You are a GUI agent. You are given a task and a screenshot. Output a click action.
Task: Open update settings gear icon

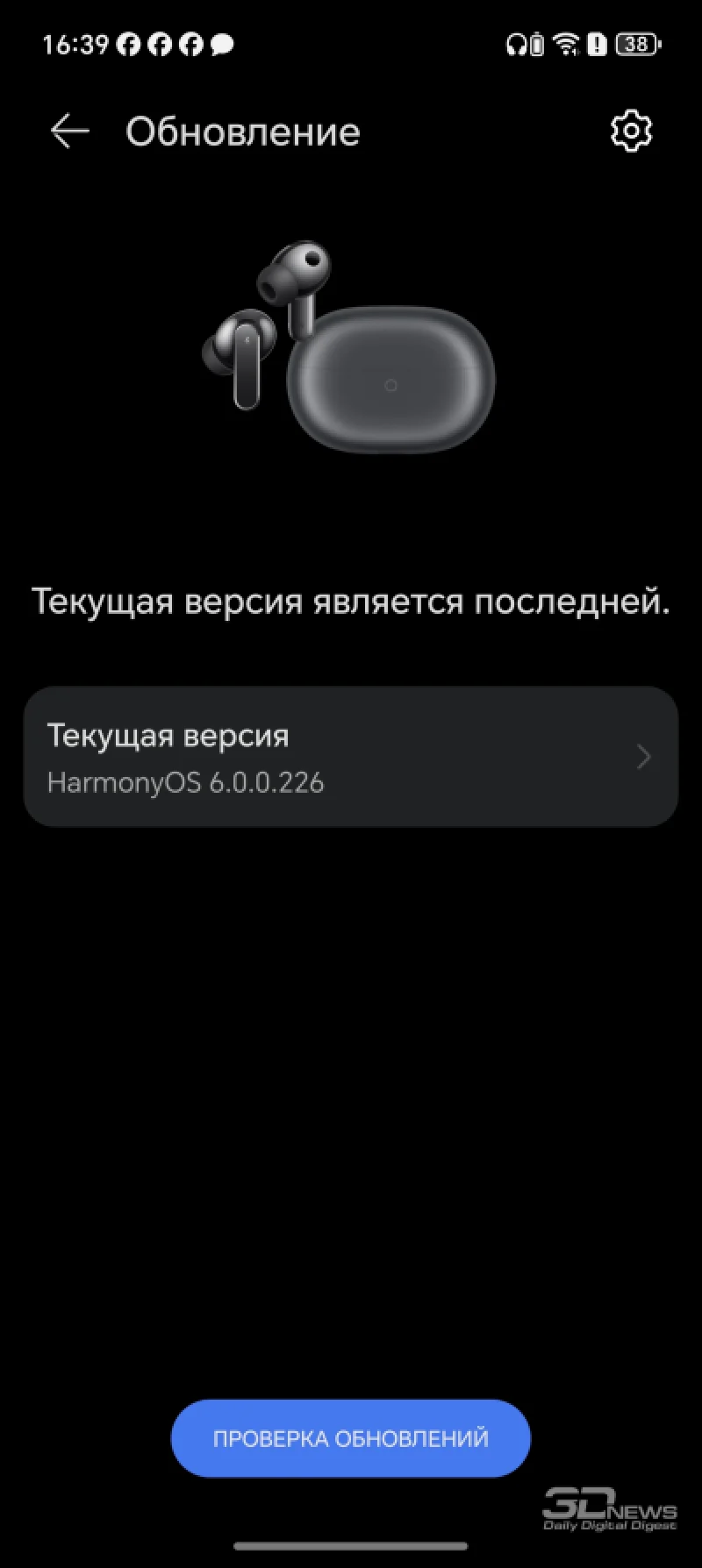tap(631, 132)
